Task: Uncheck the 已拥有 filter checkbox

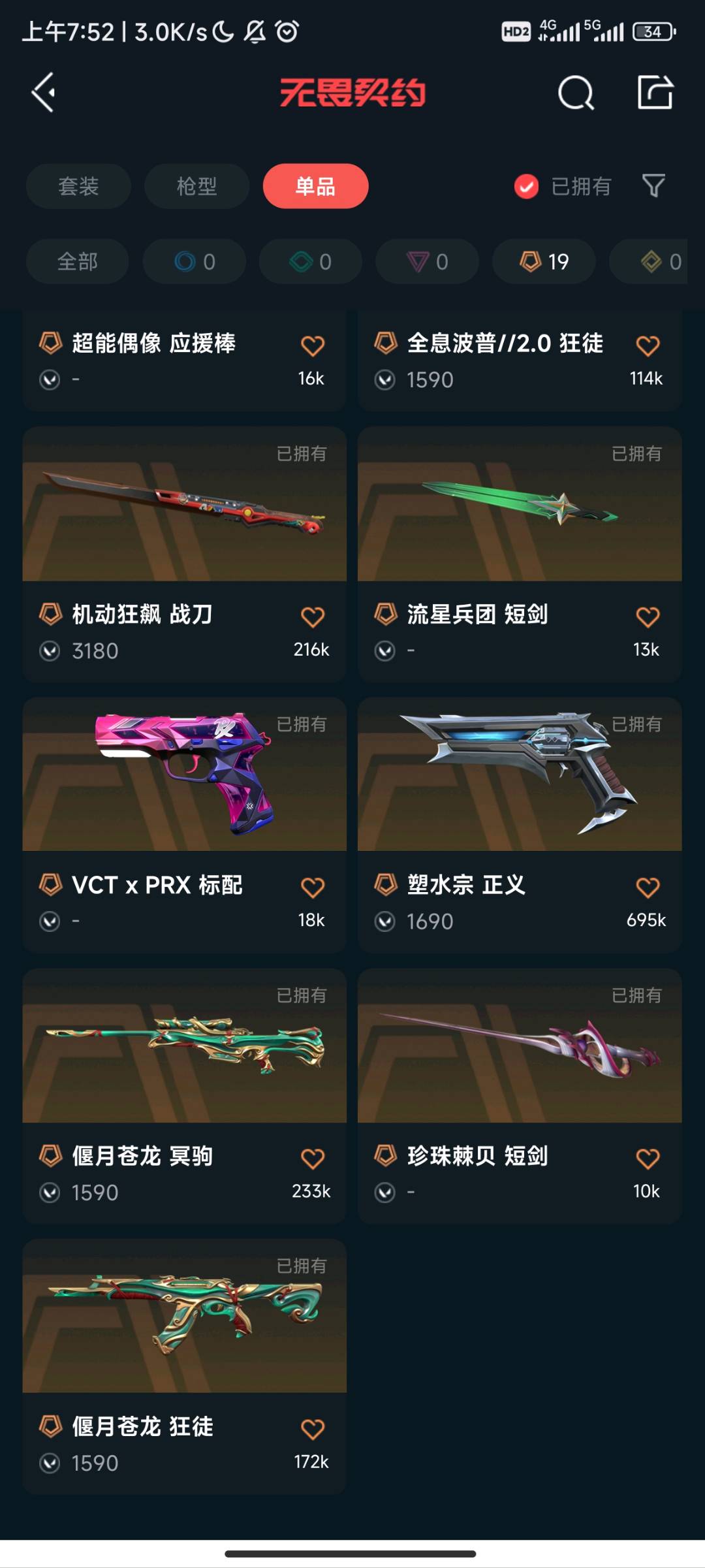Action: pos(526,187)
